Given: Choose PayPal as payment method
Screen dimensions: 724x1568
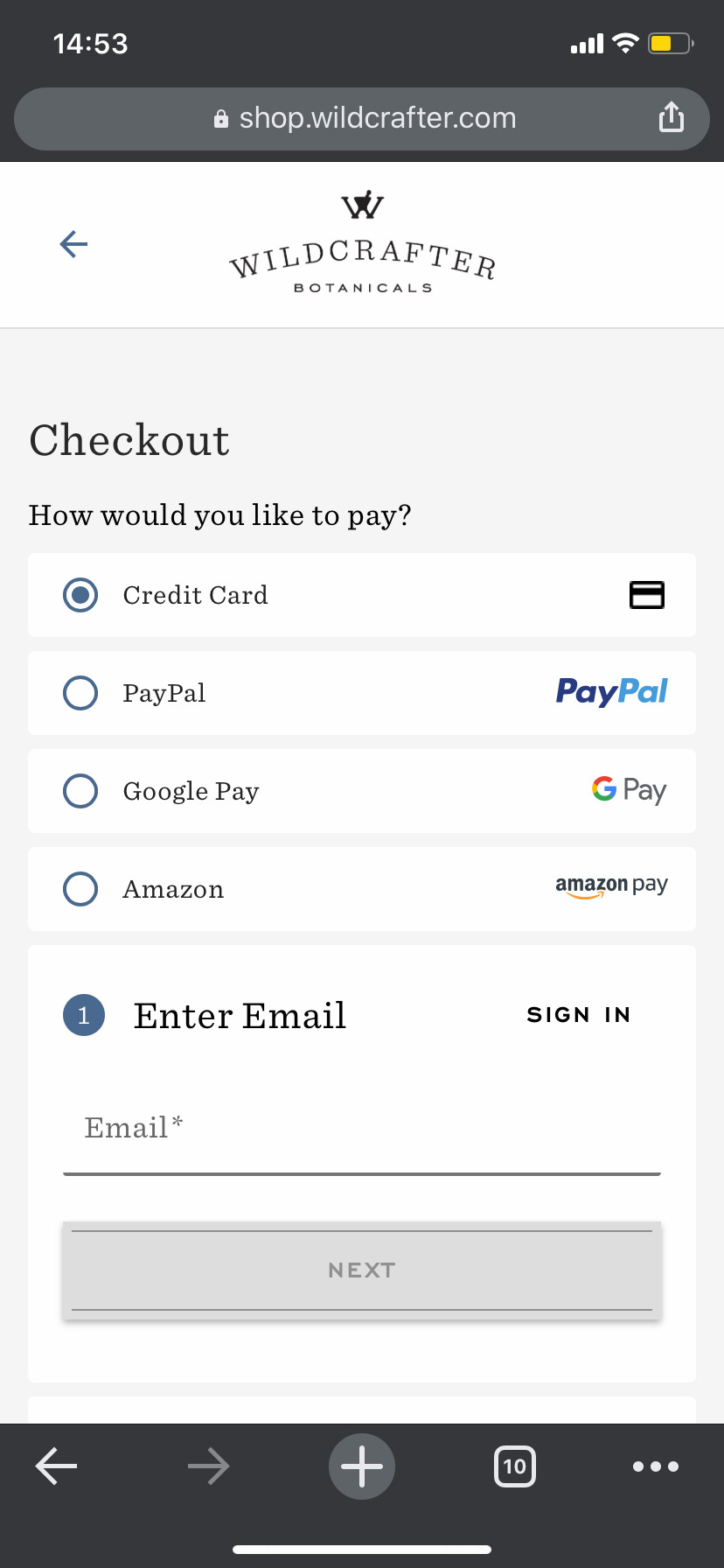Looking at the screenshot, I should tap(362, 693).
